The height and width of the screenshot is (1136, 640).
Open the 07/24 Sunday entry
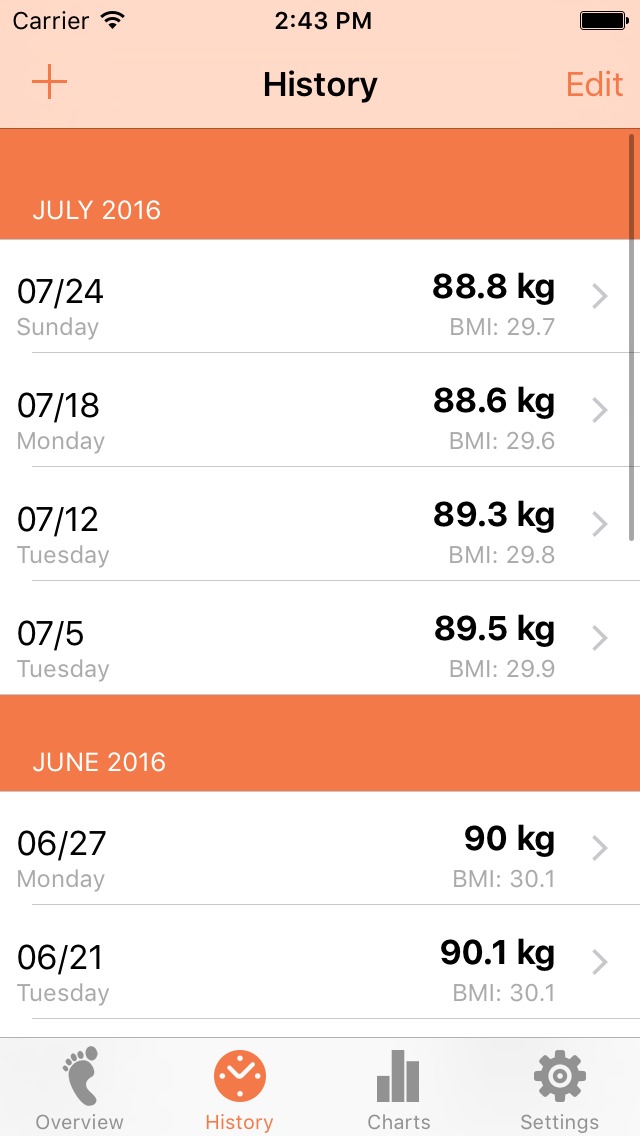(x=320, y=297)
